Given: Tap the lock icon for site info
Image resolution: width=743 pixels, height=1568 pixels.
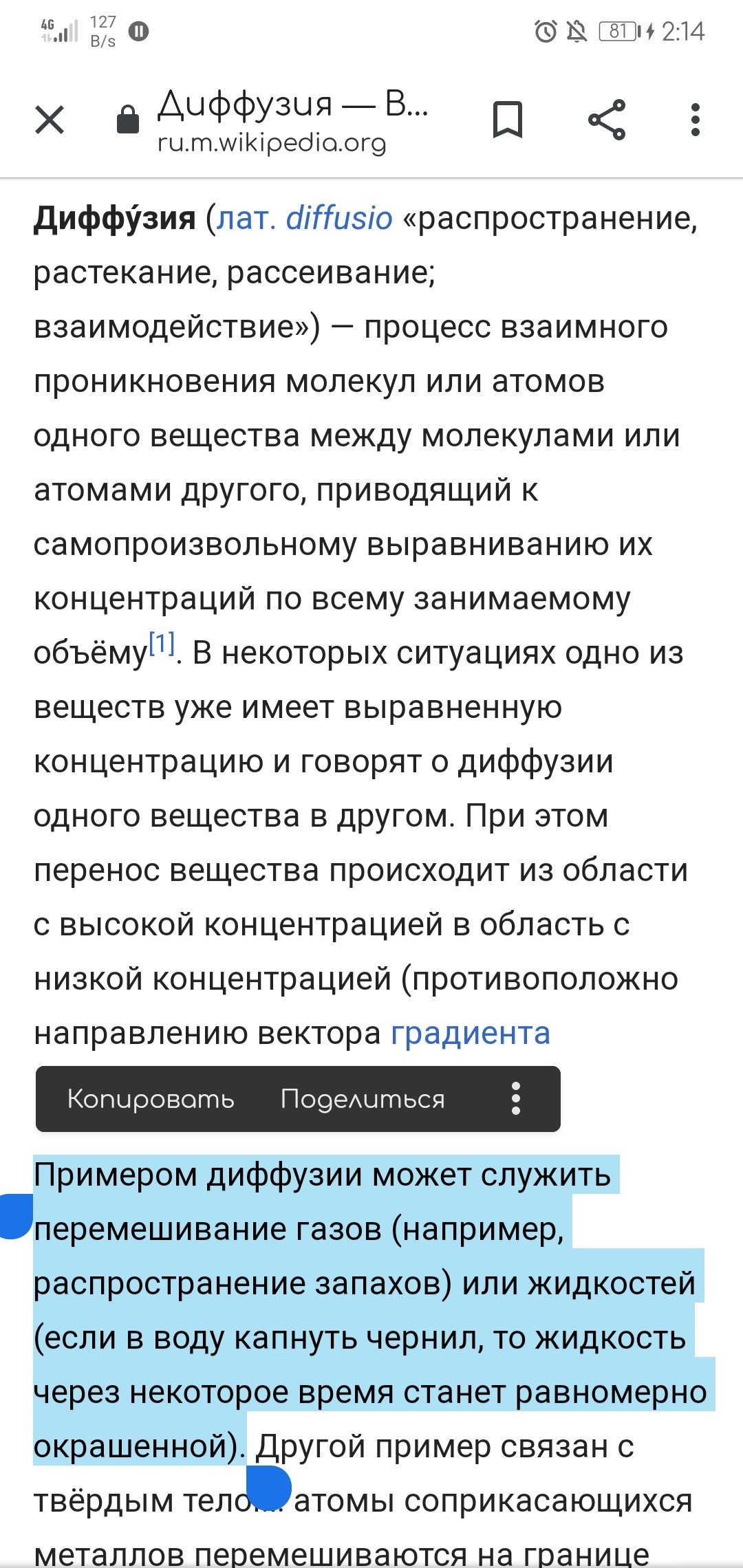Looking at the screenshot, I should tap(128, 120).
